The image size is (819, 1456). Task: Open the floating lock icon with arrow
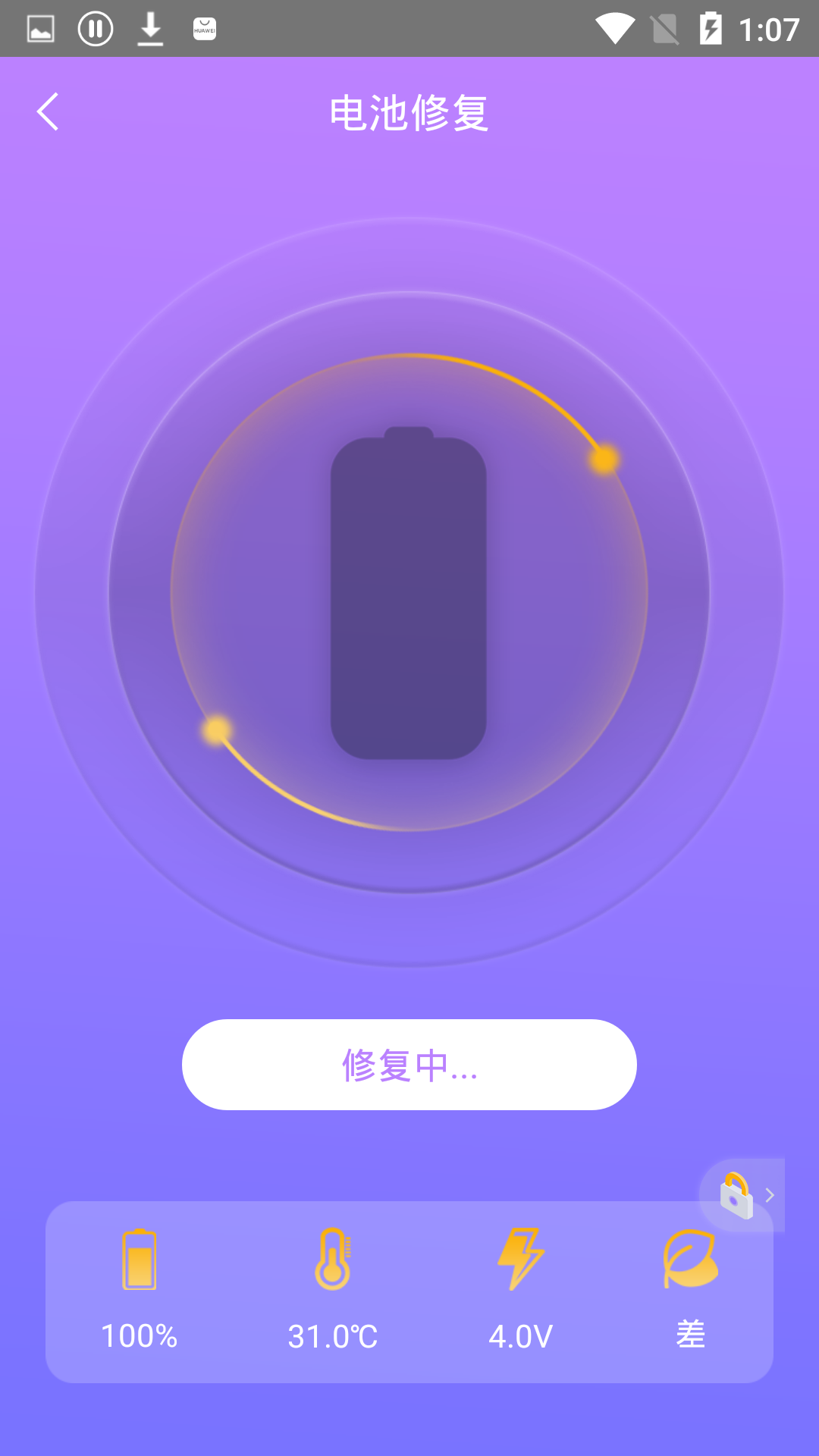pyautogui.click(x=742, y=1195)
